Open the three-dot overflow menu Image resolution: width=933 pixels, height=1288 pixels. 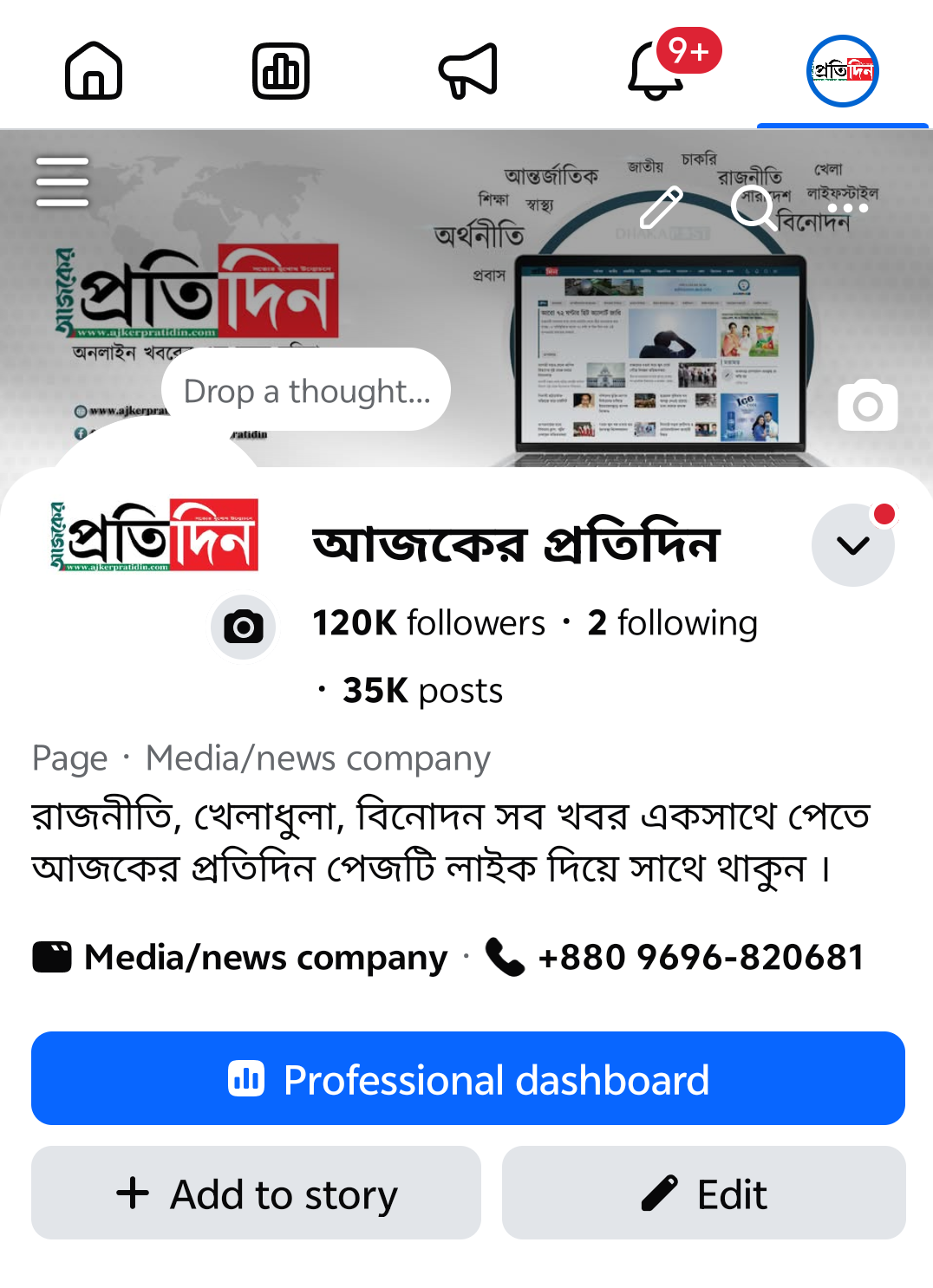tap(847, 208)
